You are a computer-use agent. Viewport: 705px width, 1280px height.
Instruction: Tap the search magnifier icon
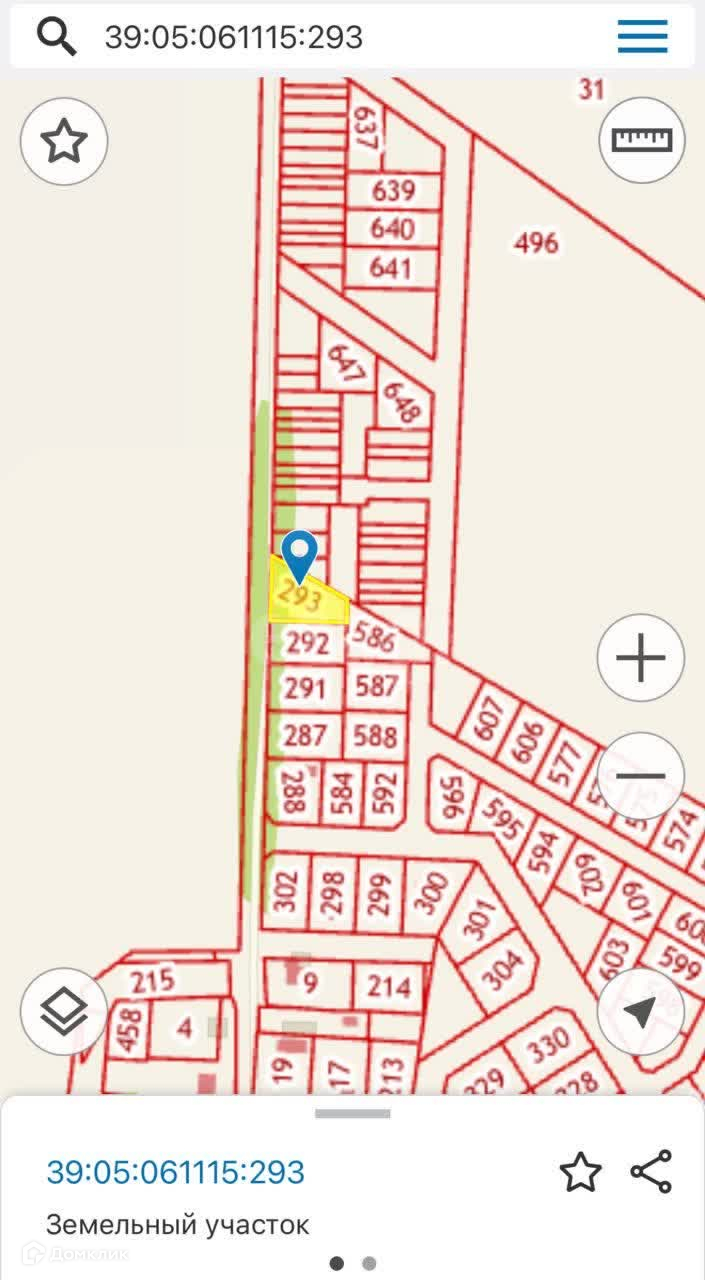coord(57,37)
